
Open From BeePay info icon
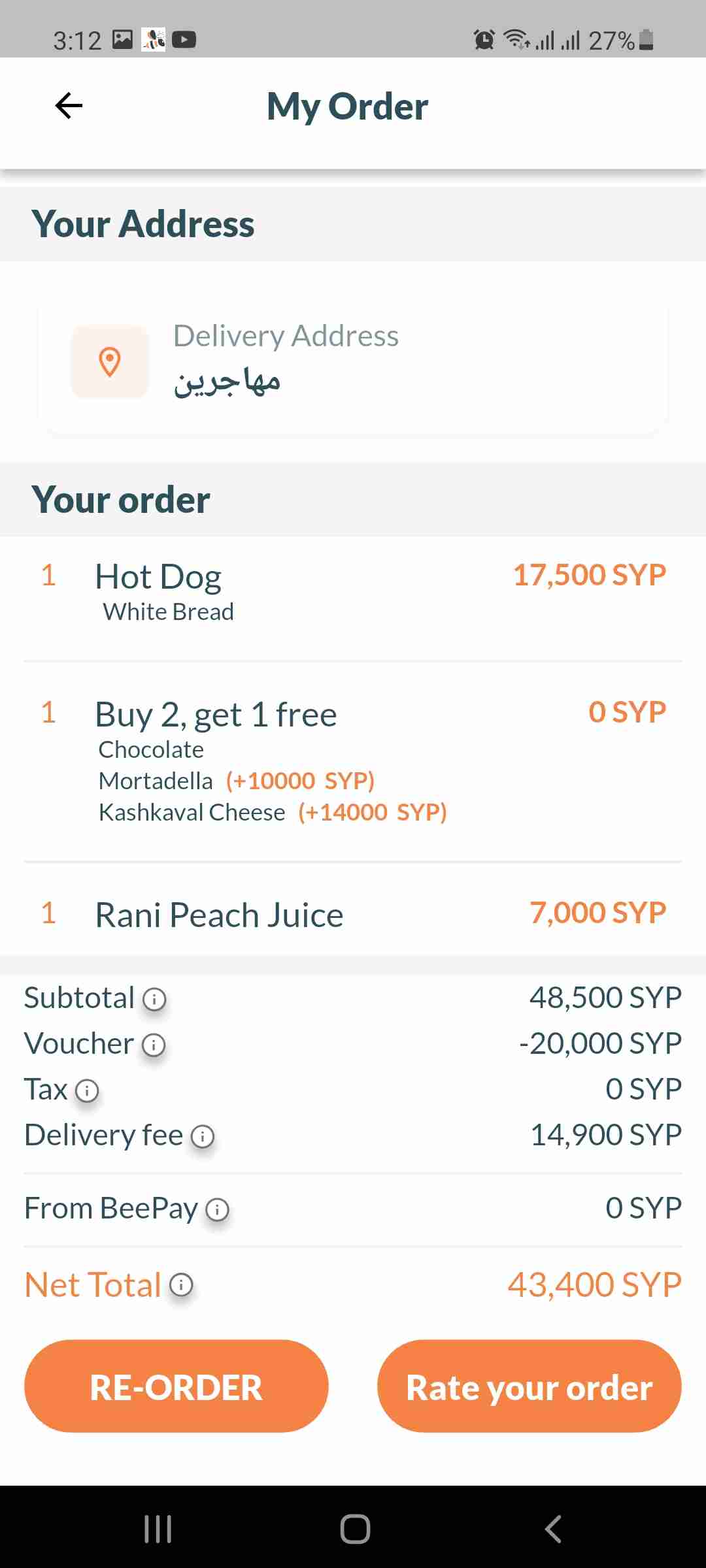(x=217, y=1209)
